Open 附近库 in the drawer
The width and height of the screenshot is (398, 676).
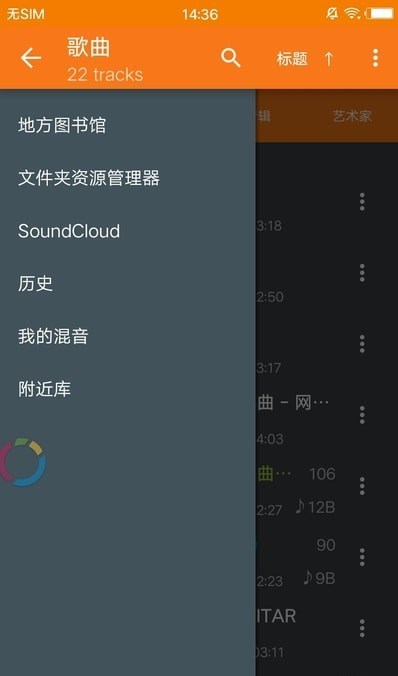[x=44, y=389]
